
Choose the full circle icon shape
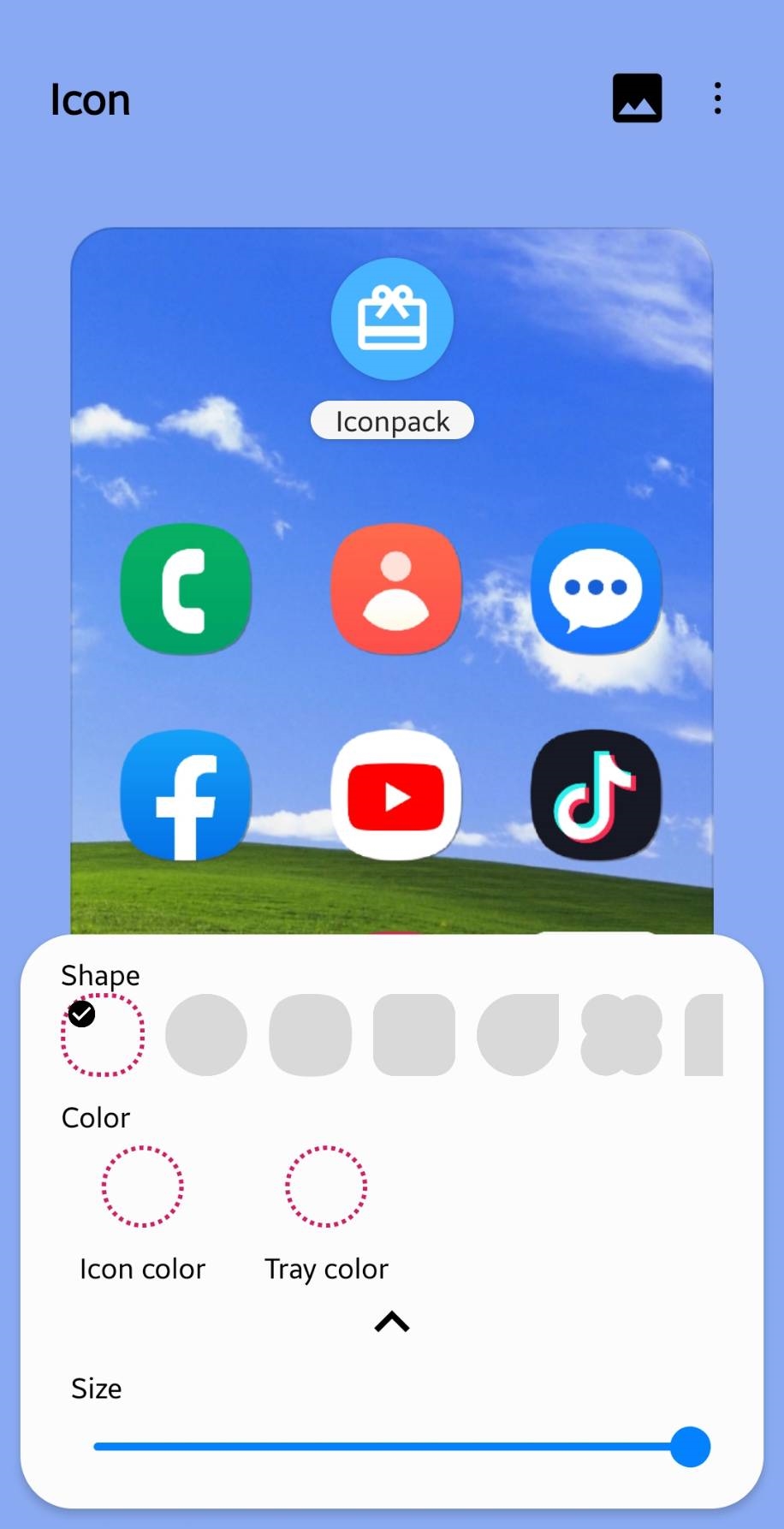coord(206,1035)
